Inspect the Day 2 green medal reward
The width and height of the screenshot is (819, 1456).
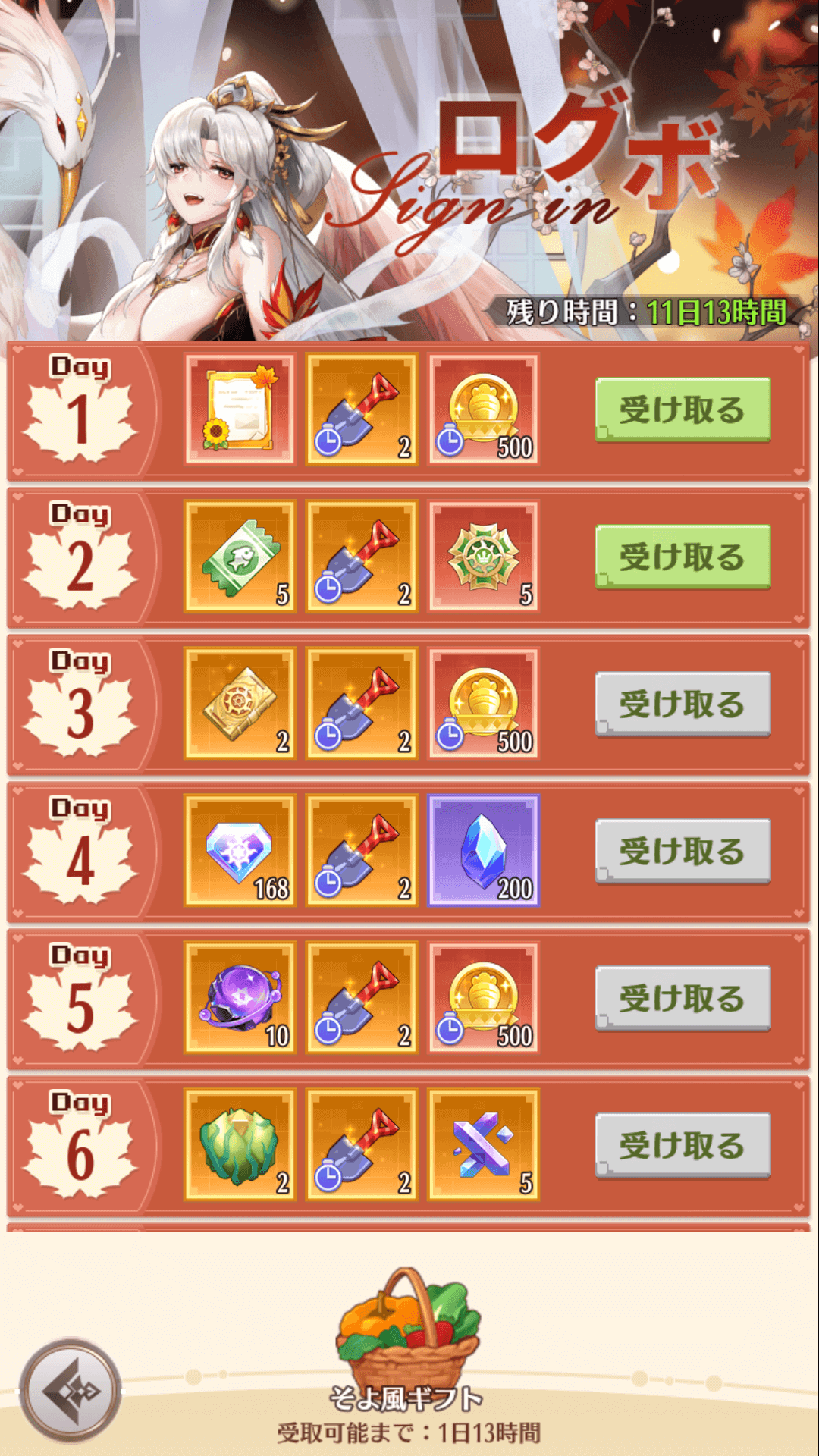(x=484, y=556)
